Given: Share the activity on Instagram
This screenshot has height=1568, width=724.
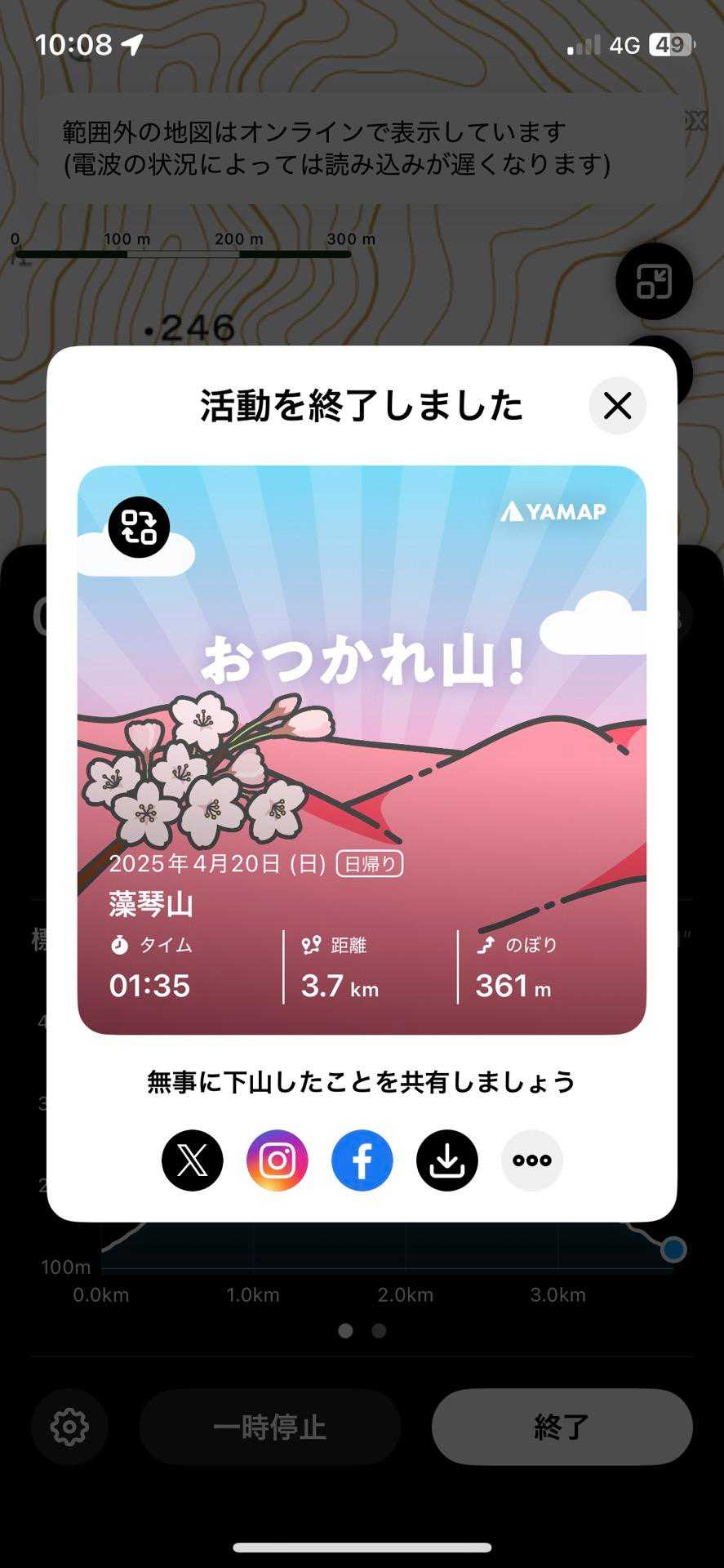Looking at the screenshot, I should point(278,1160).
